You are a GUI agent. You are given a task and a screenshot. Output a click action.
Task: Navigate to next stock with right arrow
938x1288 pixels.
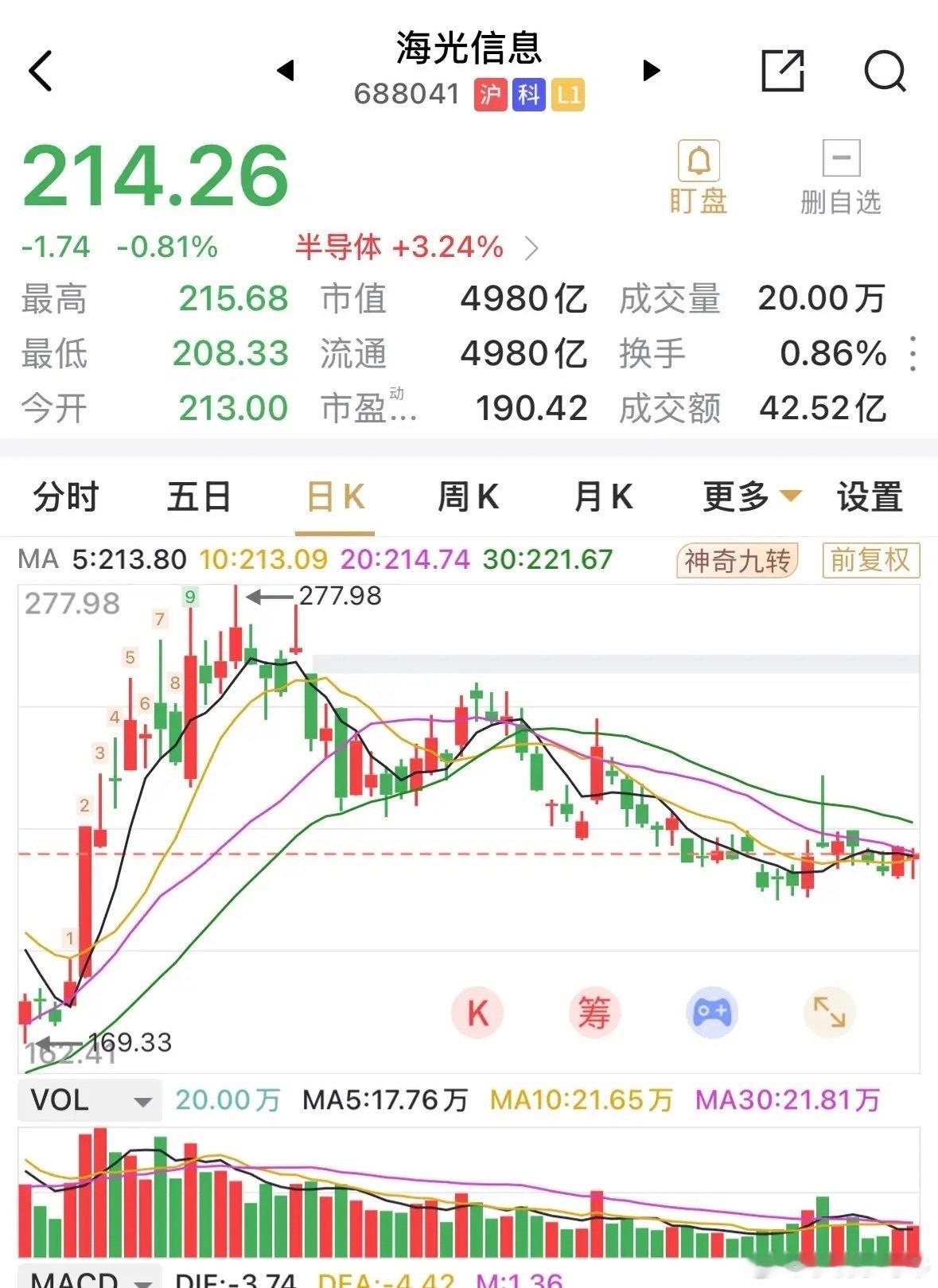click(651, 71)
